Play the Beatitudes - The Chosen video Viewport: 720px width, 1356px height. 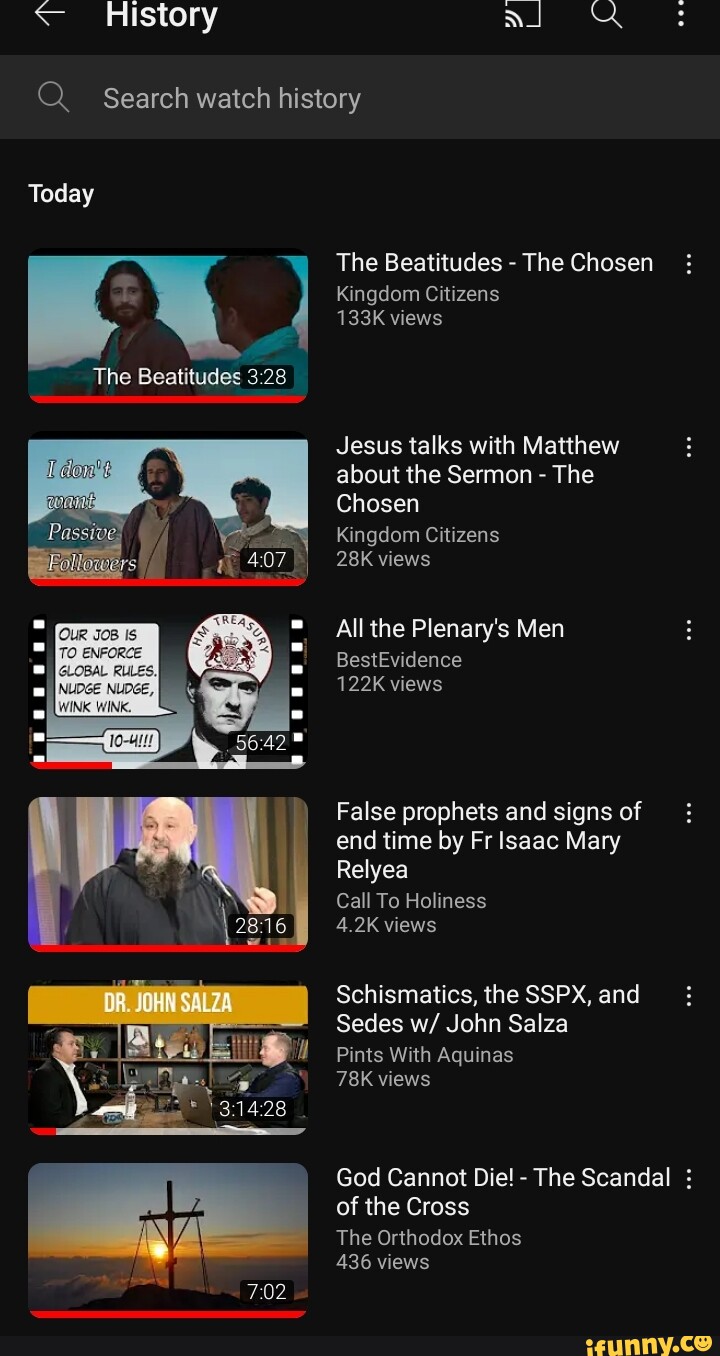(x=167, y=325)
